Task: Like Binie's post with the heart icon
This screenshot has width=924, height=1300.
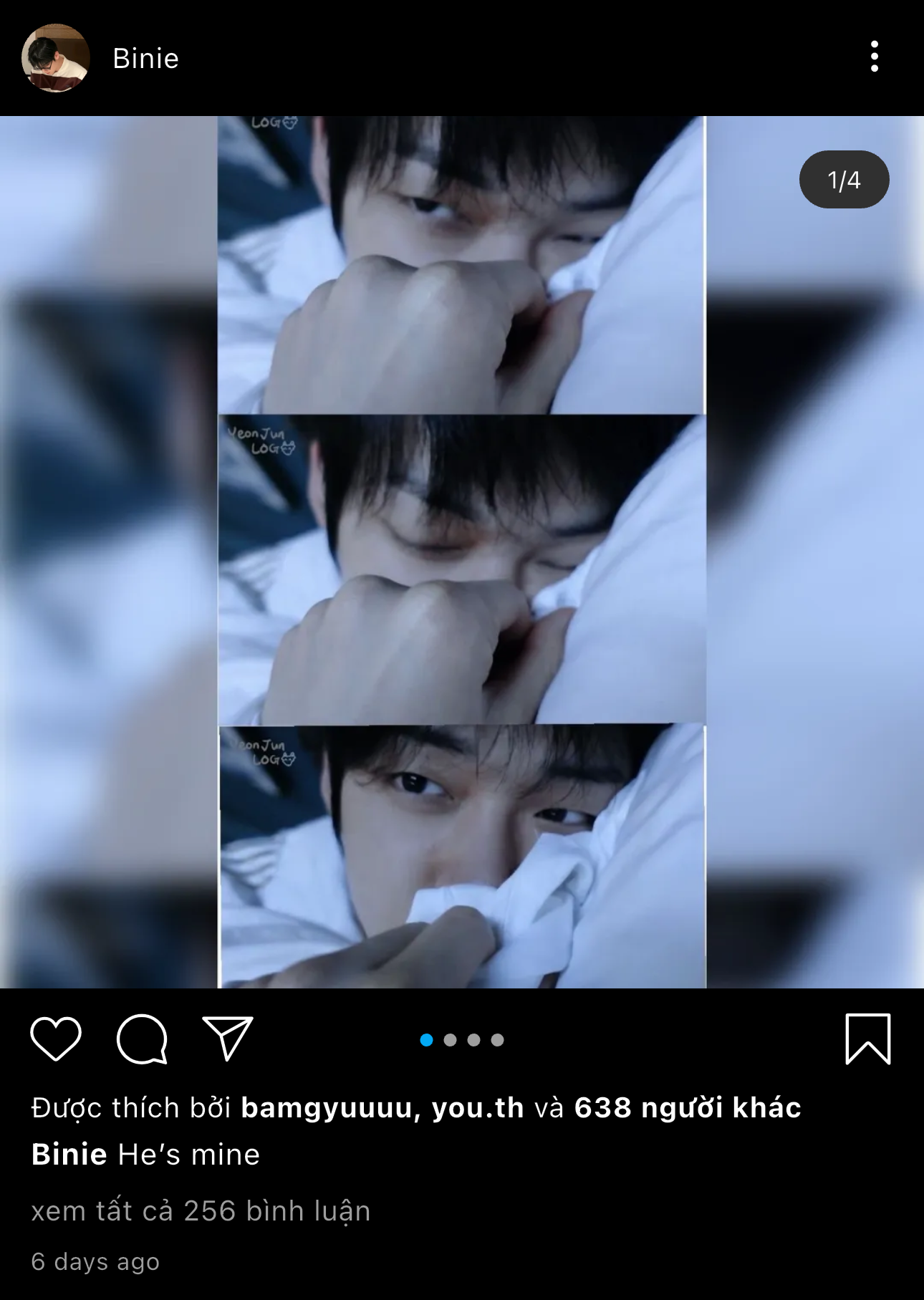Action: 56,1039
